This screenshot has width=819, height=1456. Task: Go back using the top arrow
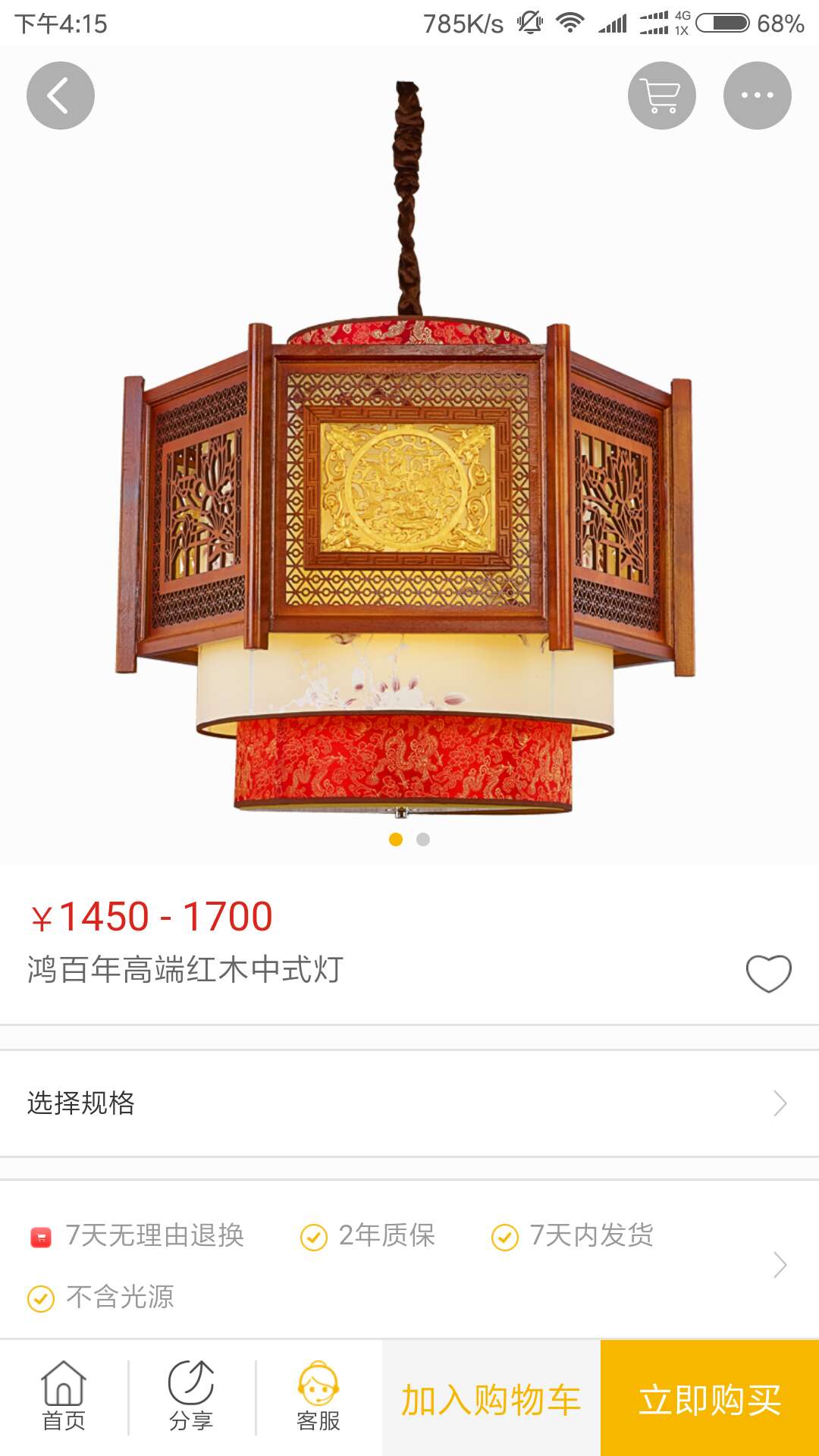click(x=61, y=96)
